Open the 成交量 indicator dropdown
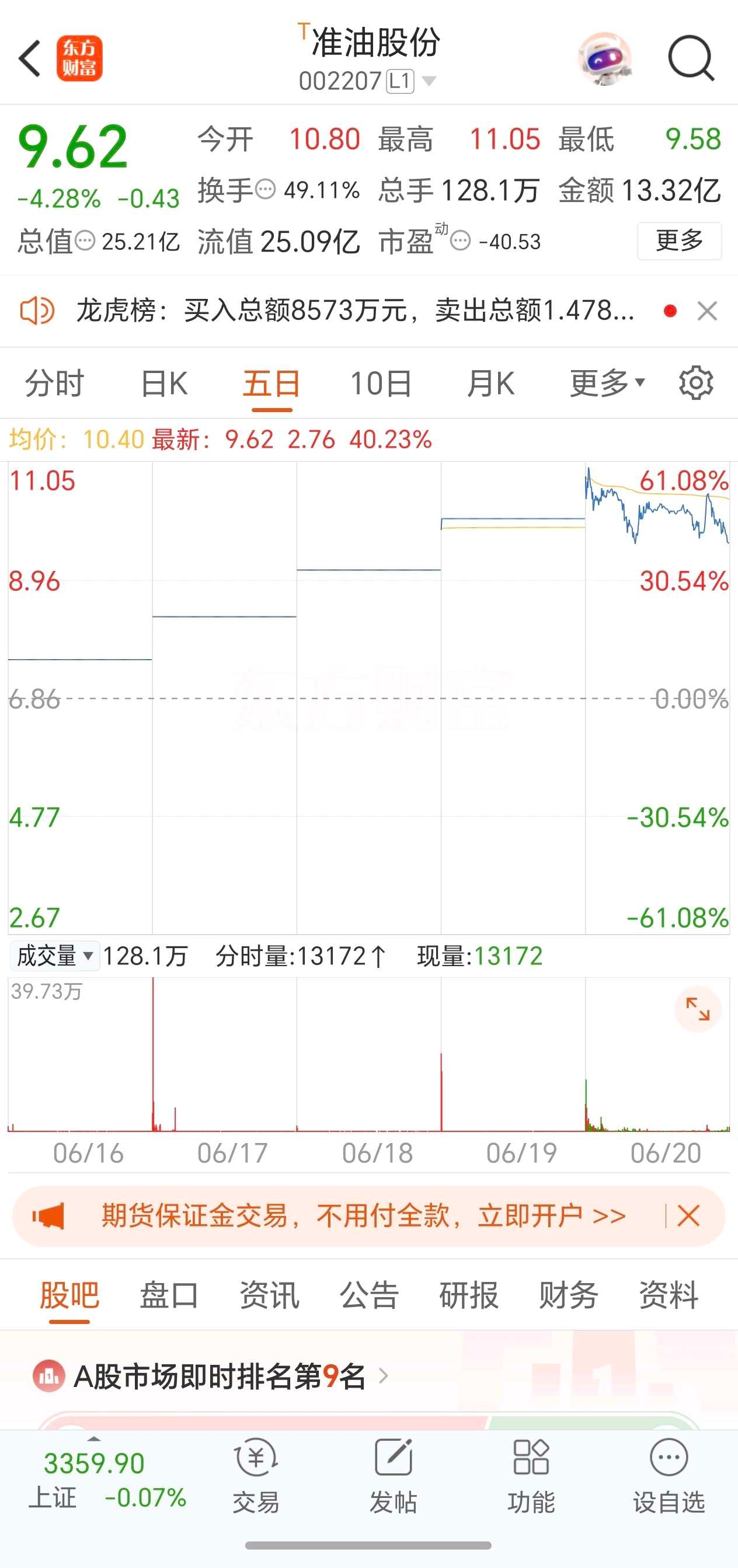The image size is (738, 1568). [x=54, y=956]
